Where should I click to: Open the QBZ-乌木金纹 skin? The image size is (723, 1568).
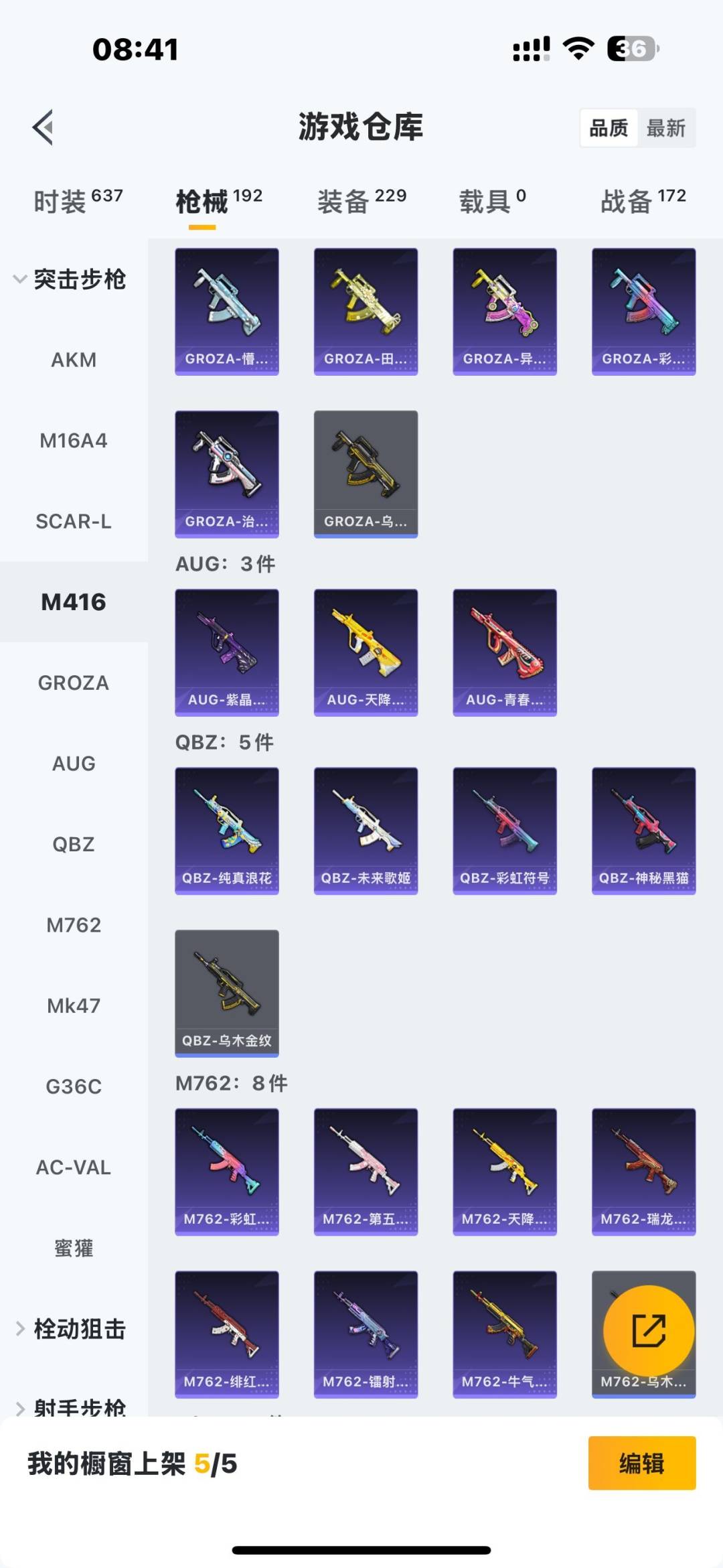(227, 993)
